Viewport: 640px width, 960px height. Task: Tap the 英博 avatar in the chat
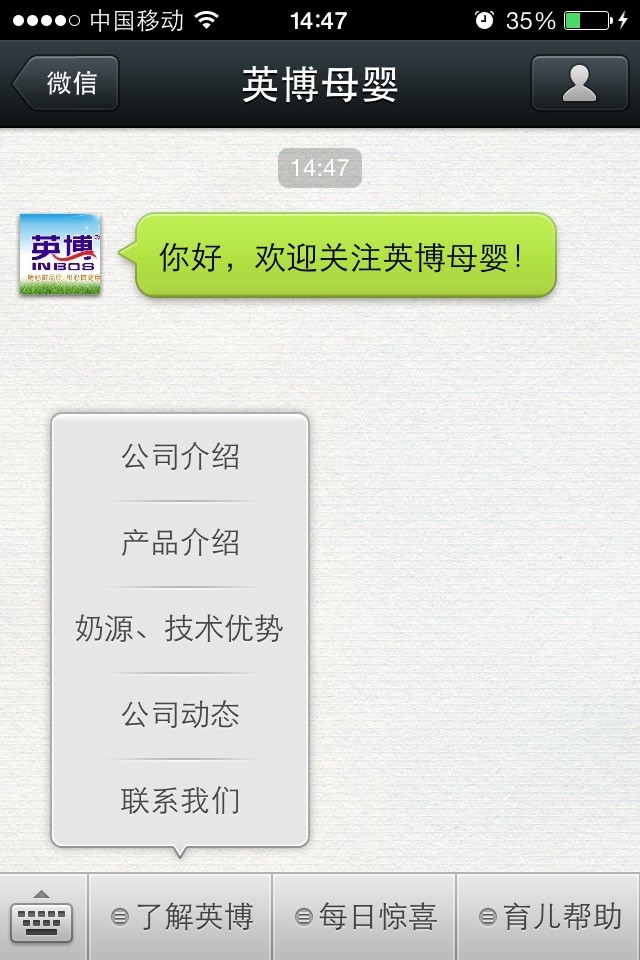coord(60,254)
